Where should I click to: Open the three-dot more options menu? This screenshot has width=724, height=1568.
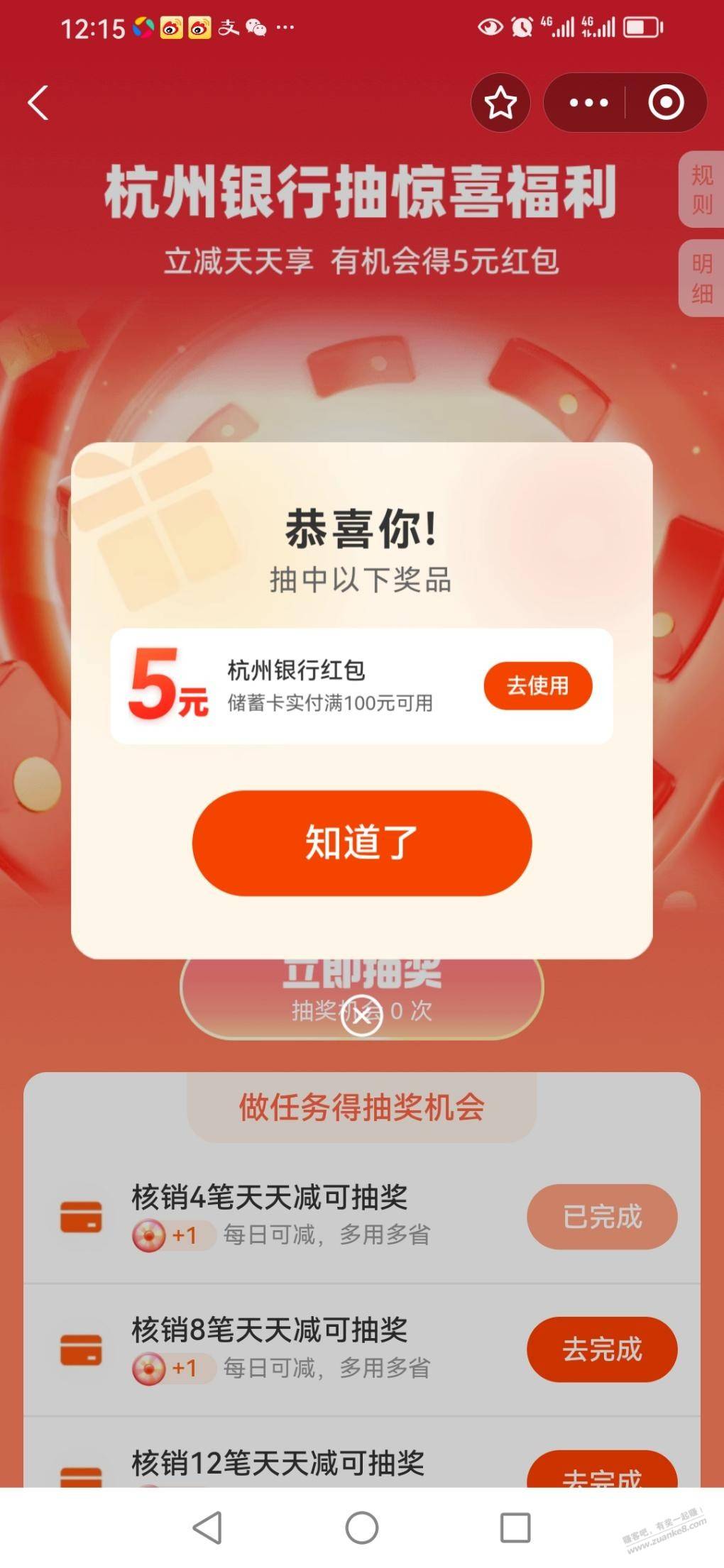pos(588,103)
